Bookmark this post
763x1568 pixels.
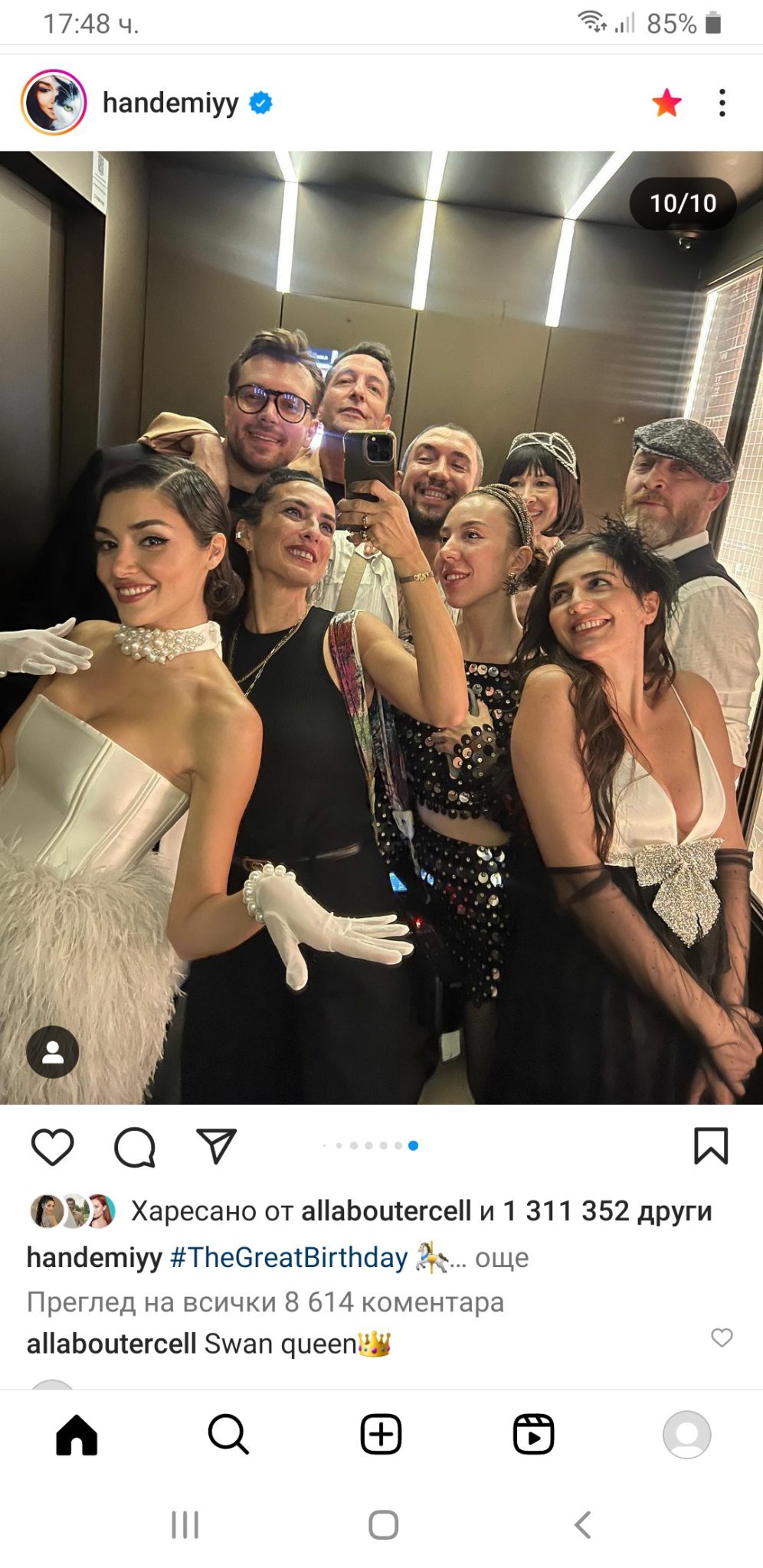coord(711,1145)
